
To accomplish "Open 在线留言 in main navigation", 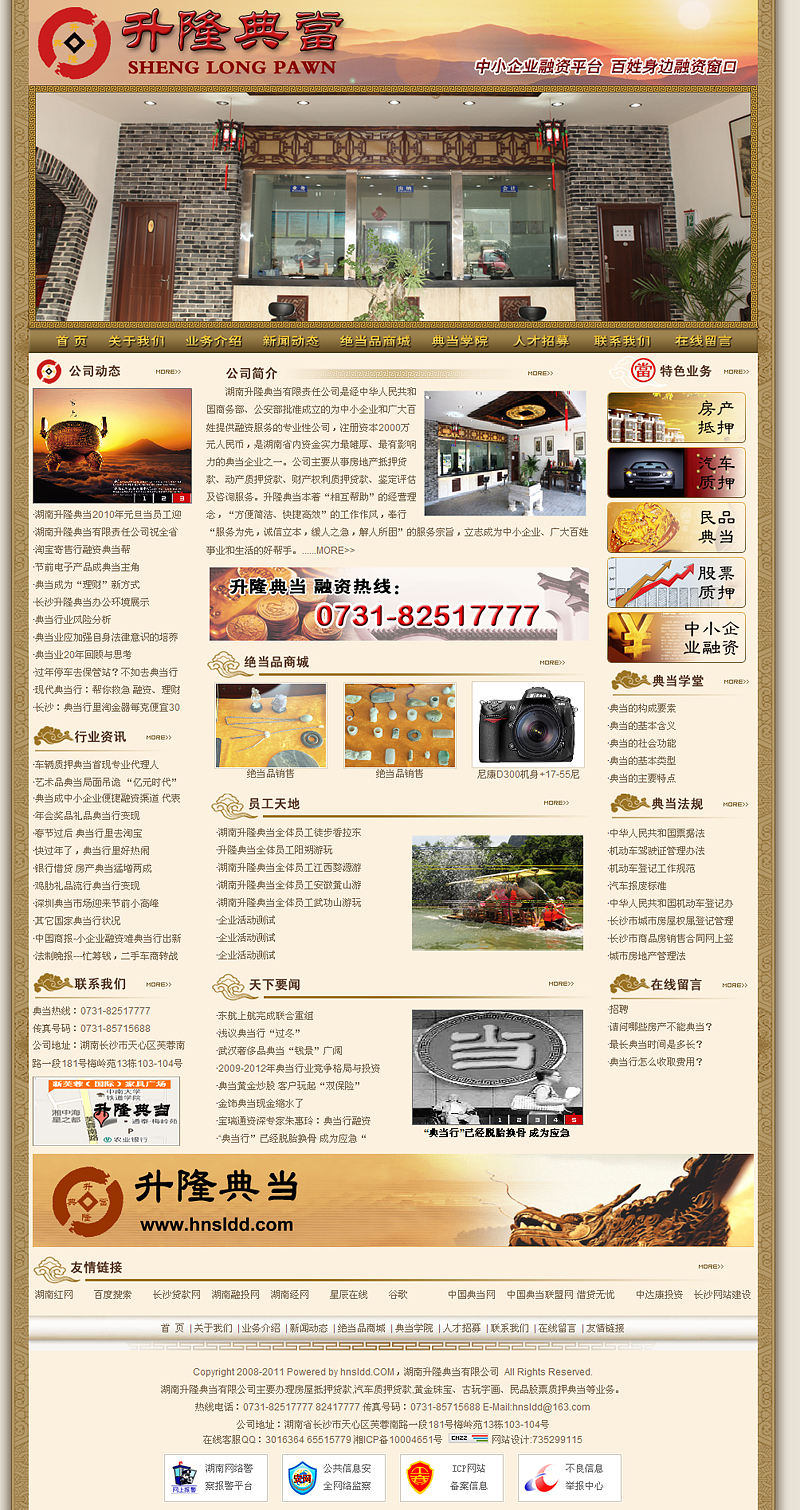I will pyautogui.click(x=703, y=341).
